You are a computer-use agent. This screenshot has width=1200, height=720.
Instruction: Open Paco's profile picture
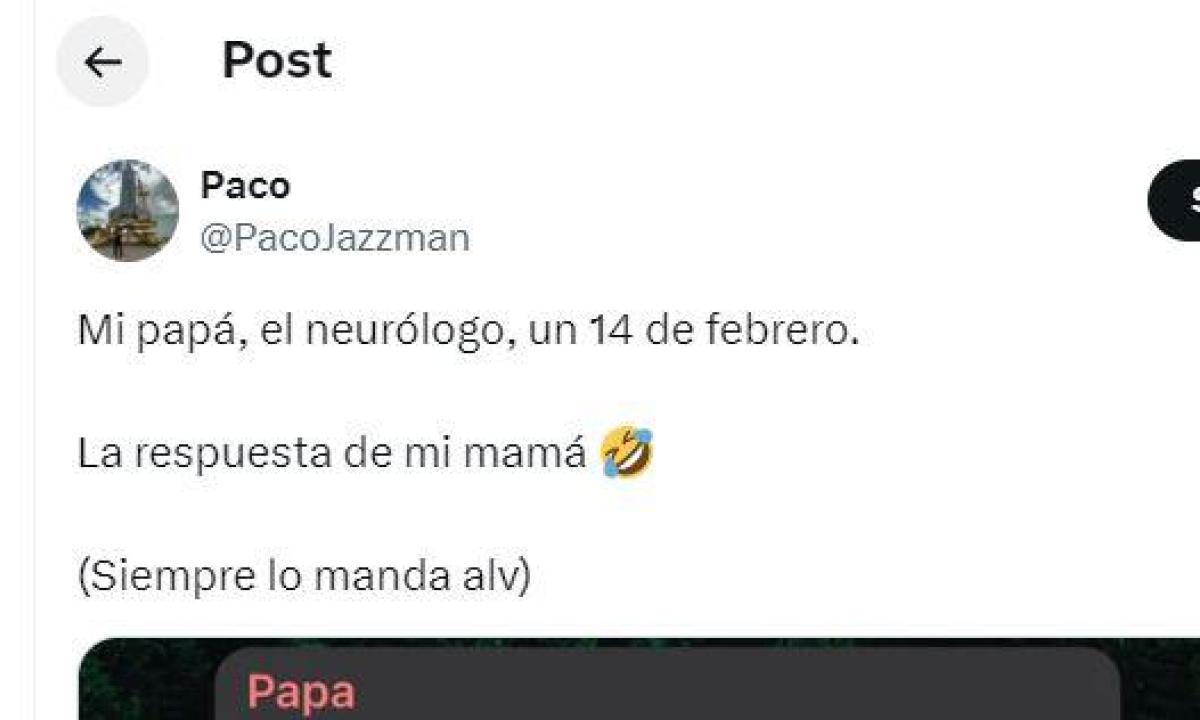point(127,210)
